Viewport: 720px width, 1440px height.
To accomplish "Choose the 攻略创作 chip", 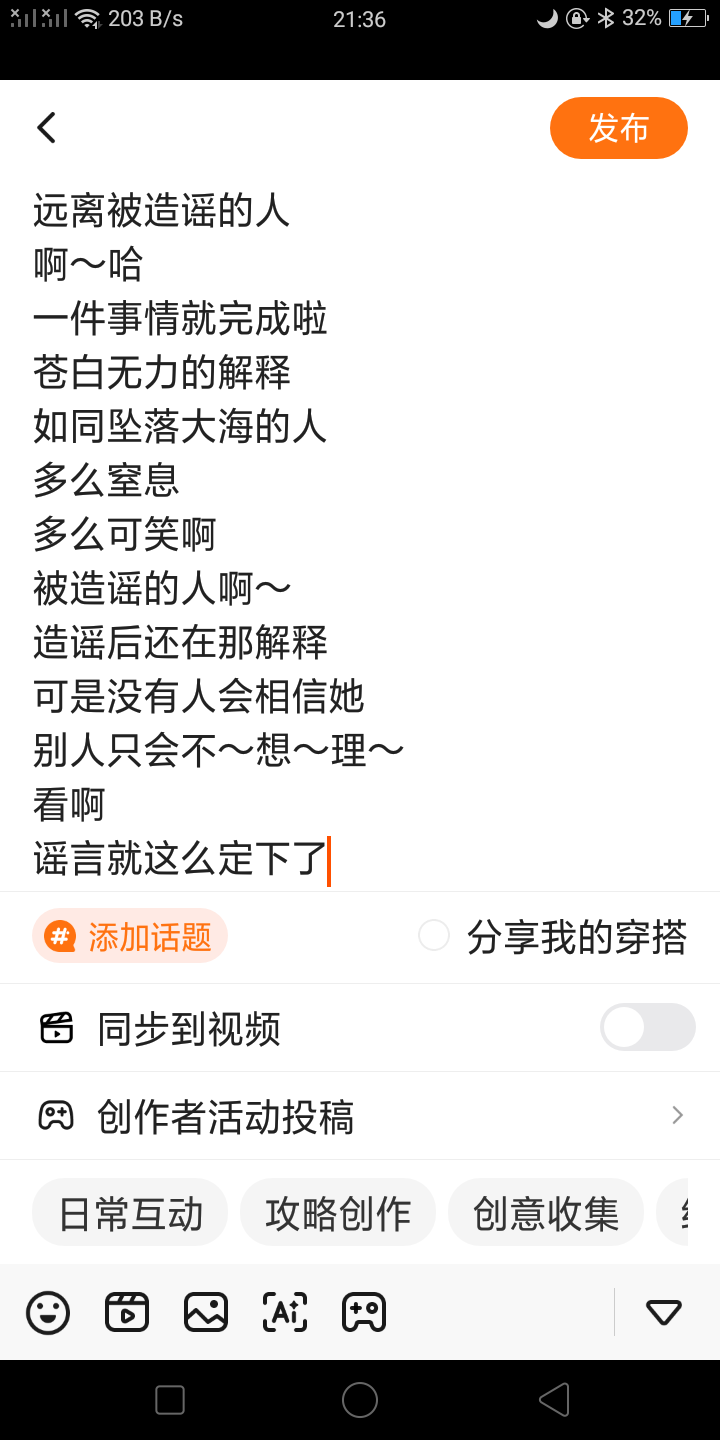I will [338, 1213].
